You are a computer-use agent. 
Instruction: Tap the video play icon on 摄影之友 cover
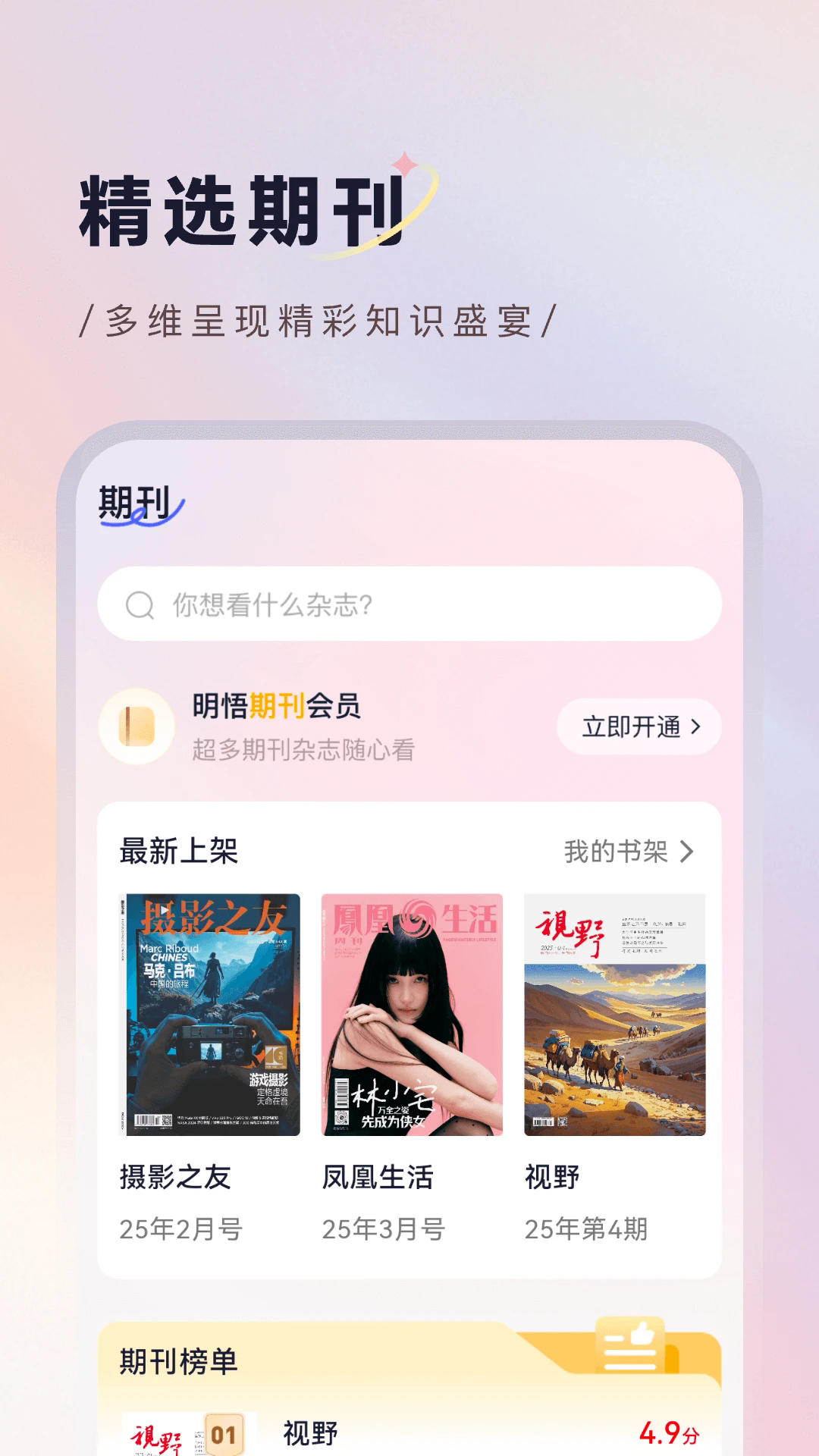point(166,908)
